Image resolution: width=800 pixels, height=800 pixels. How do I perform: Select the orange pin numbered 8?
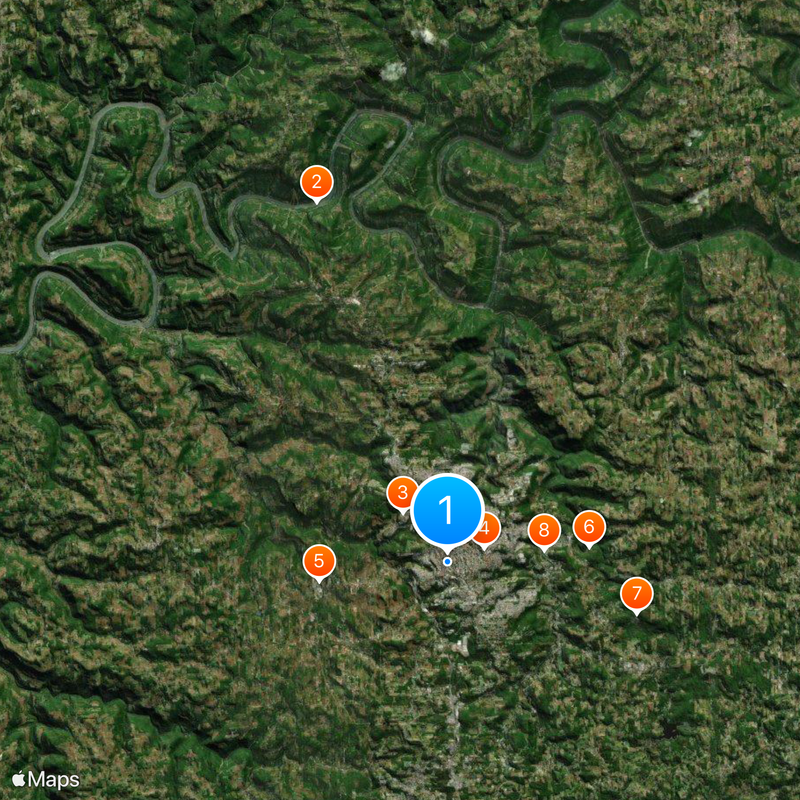click(x=544, y=530)
